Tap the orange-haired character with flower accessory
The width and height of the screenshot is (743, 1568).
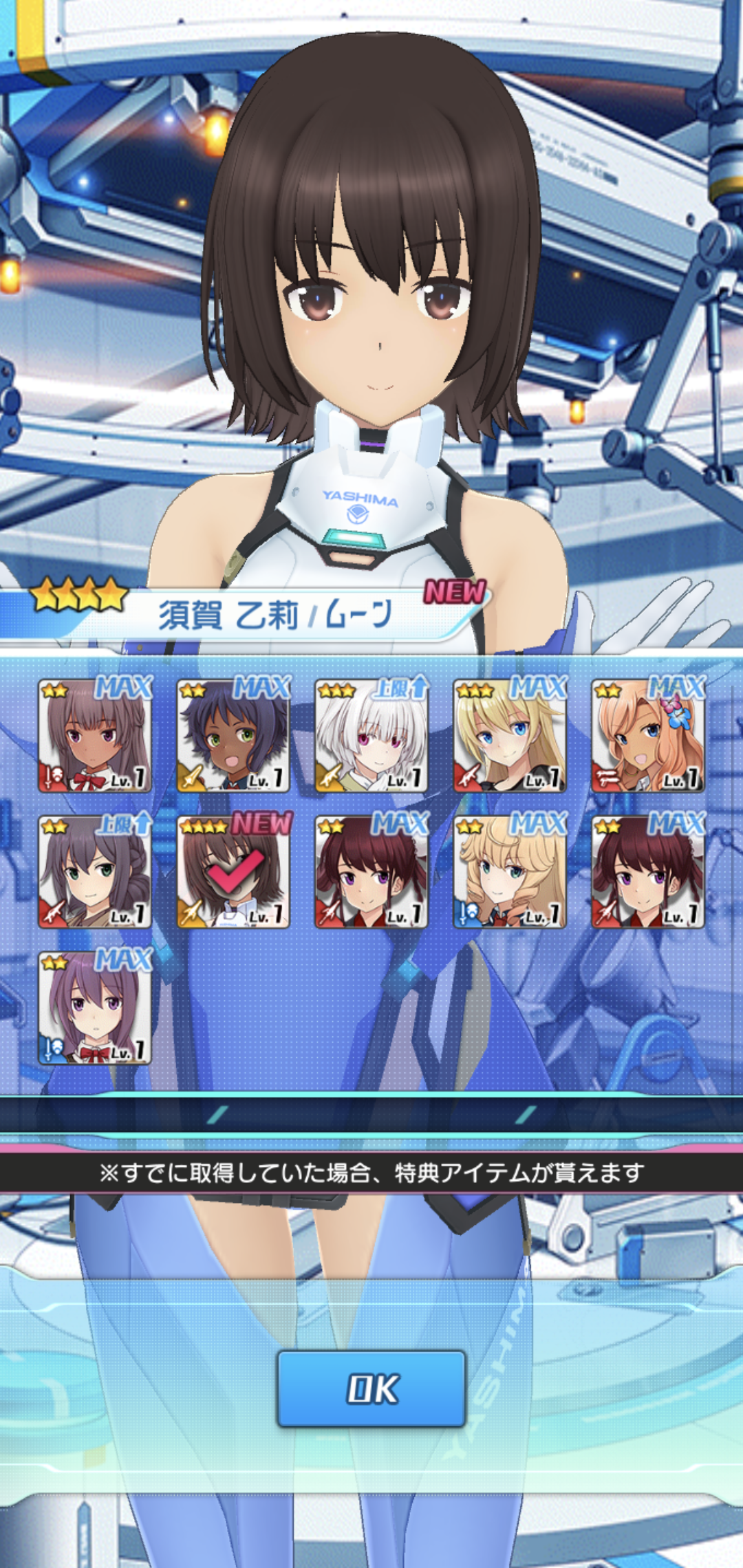648,736
